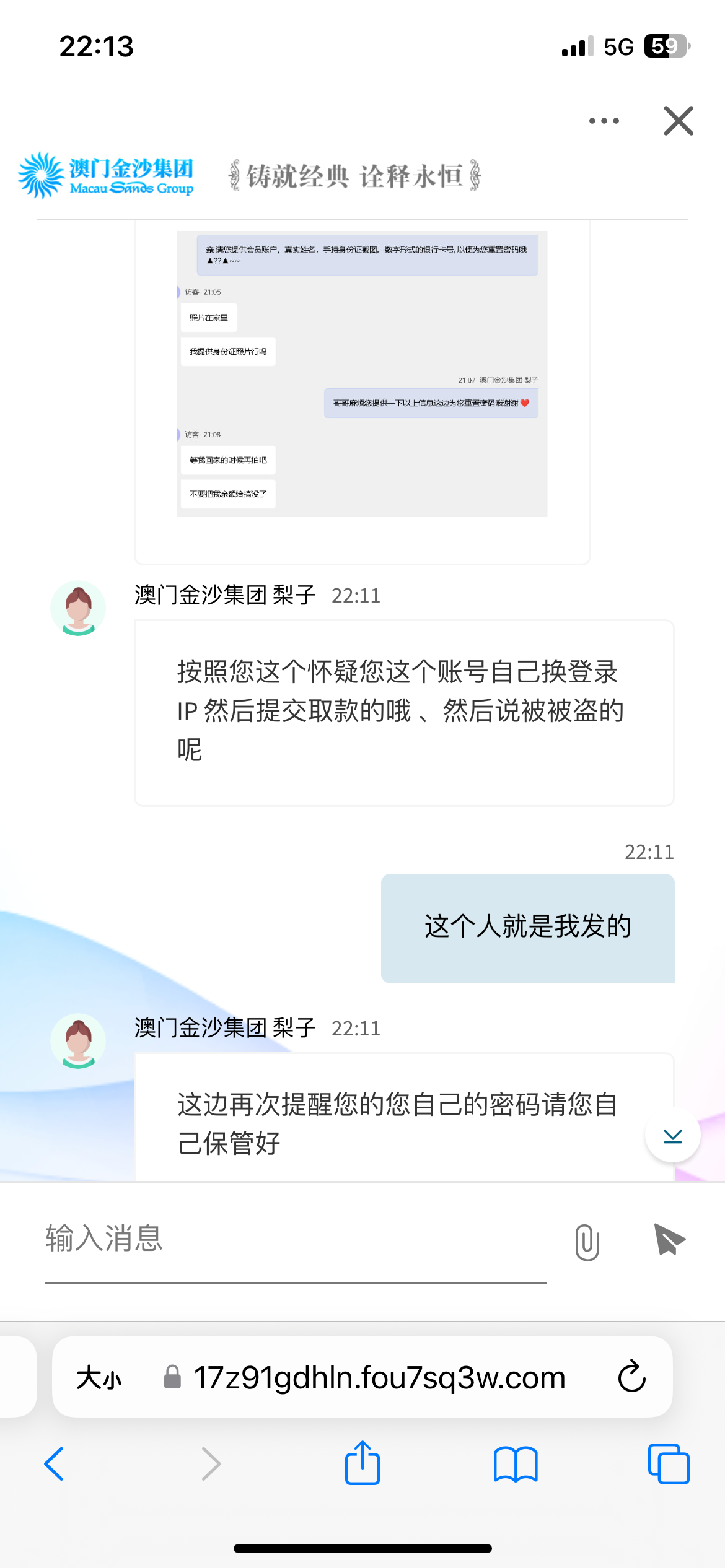Viewport: 725px width, 1568px height.
Task: Jump to the latest message
Action: [x=672, y=1136]
